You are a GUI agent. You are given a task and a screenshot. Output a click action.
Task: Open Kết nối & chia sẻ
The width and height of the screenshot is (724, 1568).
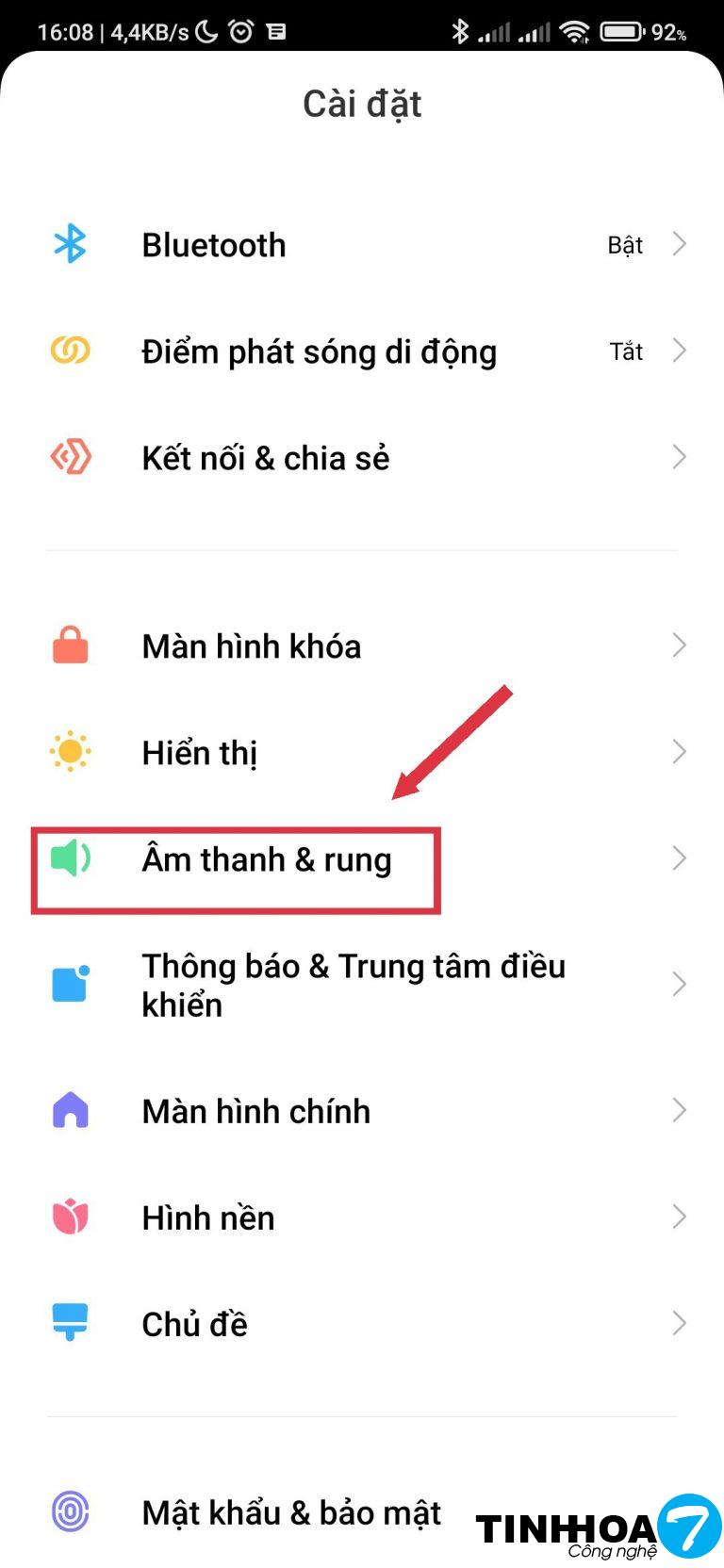point(362,458)
